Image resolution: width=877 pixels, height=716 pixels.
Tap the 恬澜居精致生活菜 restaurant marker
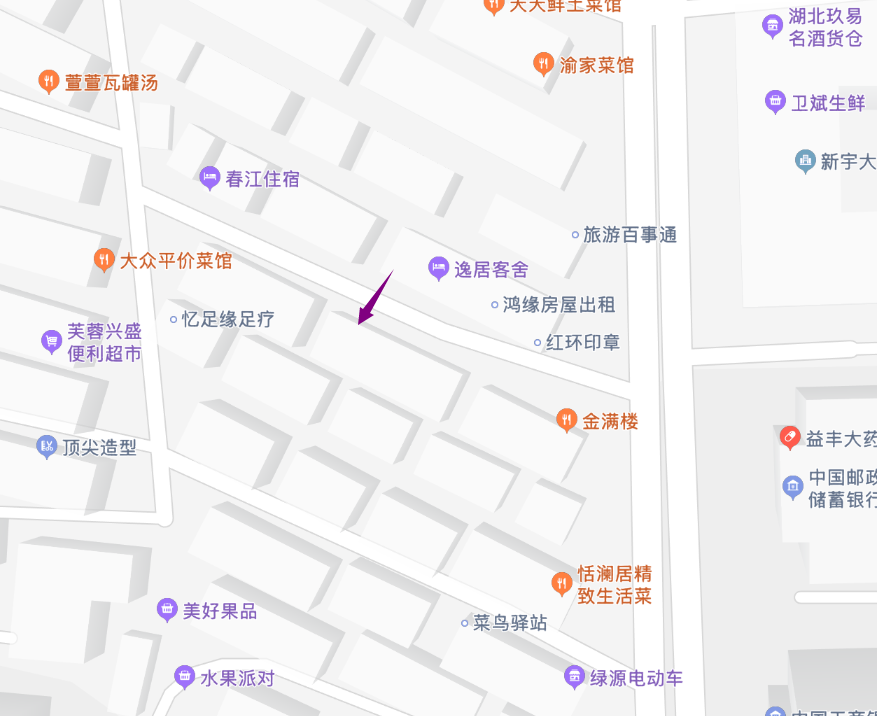(562, 584)
